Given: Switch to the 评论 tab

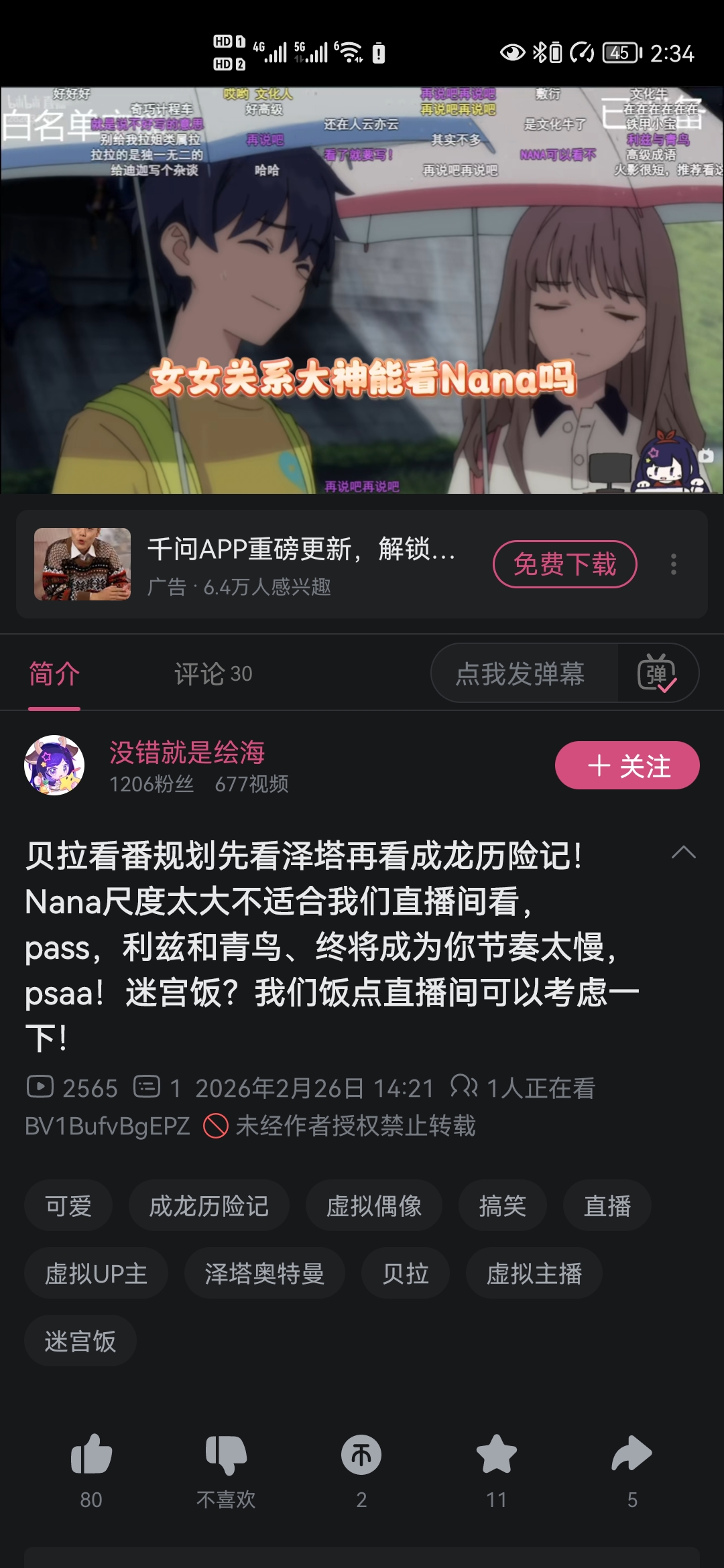Looking at the screenshot, I should [x=213, y=673].
